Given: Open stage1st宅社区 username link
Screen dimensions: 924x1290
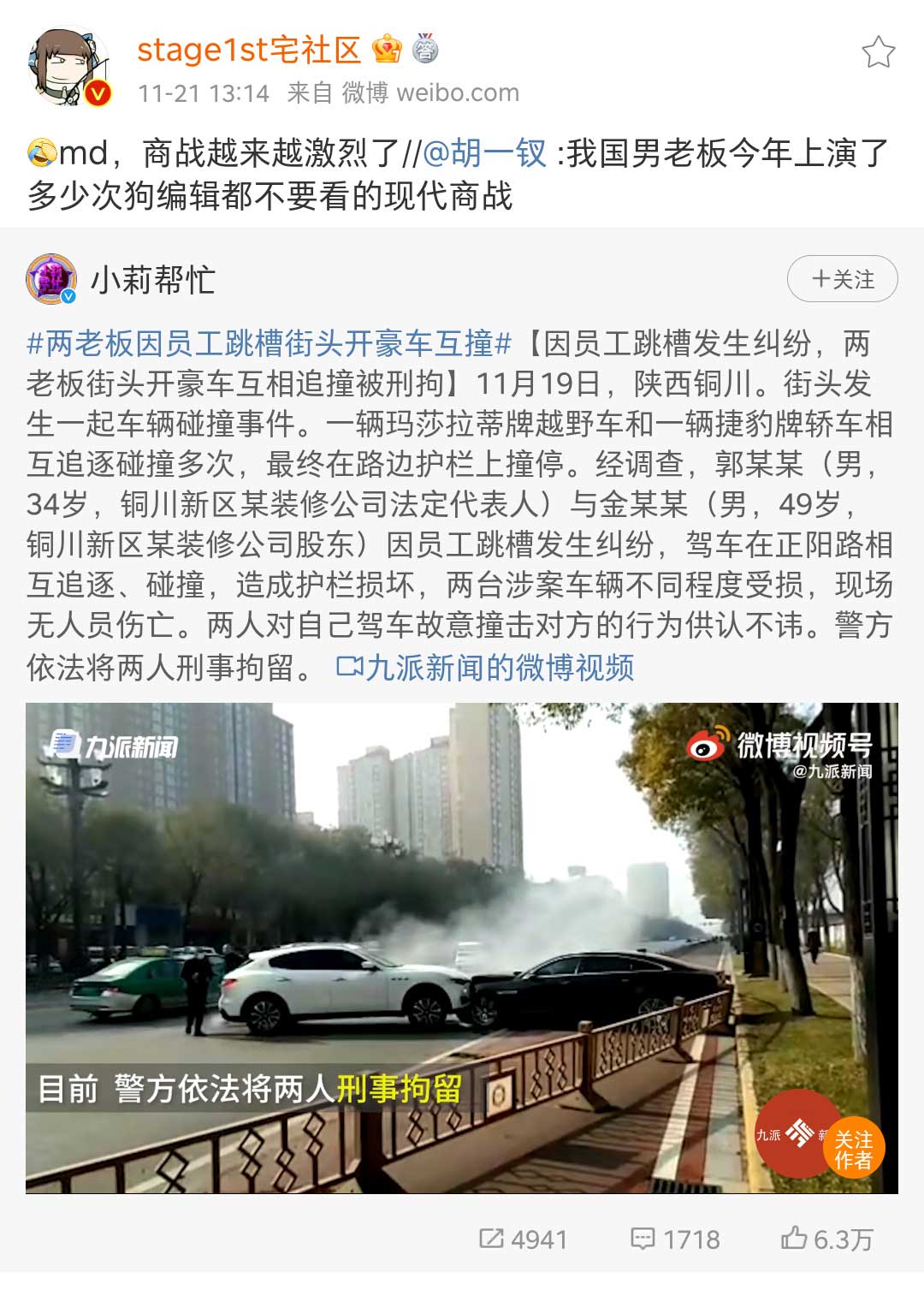Looking at the screenshot, I should point(249,50).
